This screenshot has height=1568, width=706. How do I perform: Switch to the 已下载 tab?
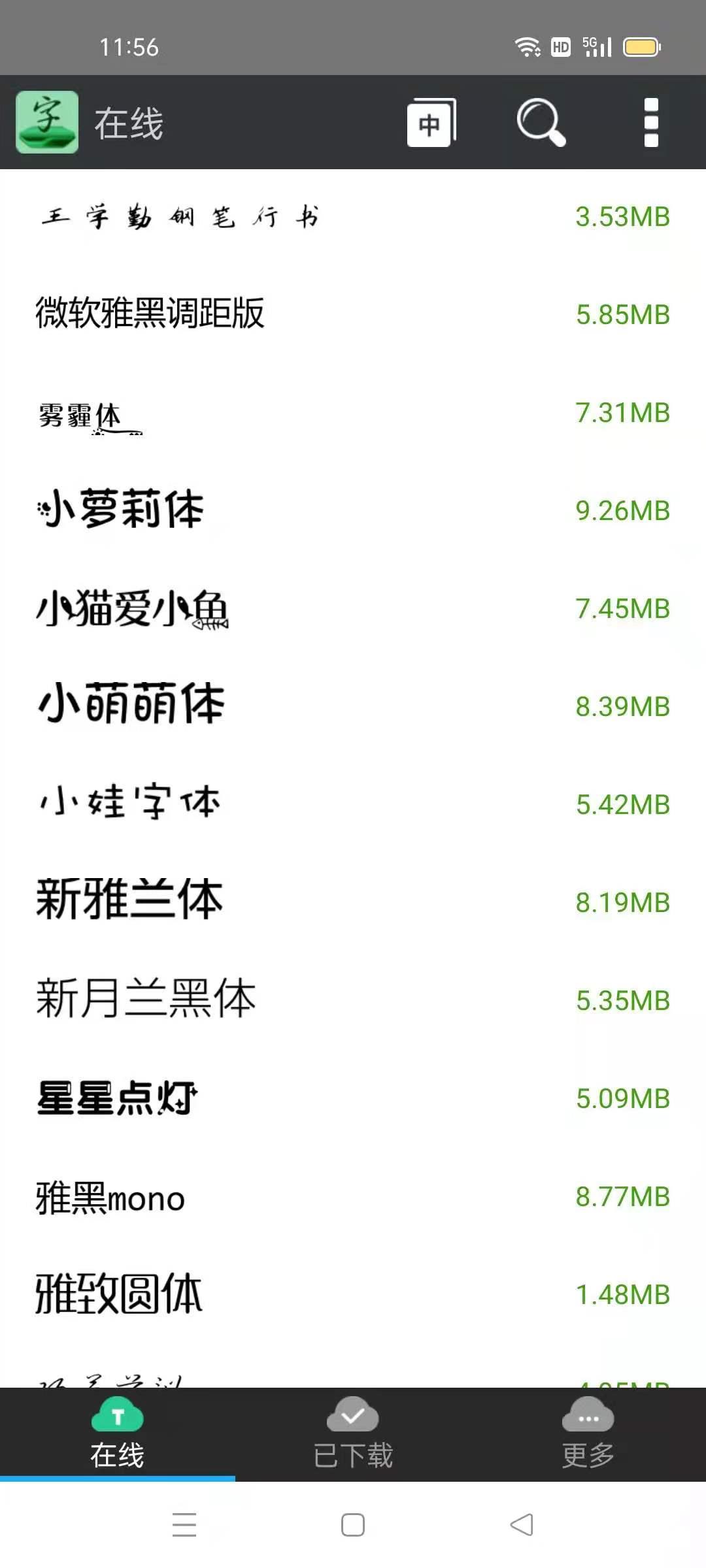[352, 1437]
